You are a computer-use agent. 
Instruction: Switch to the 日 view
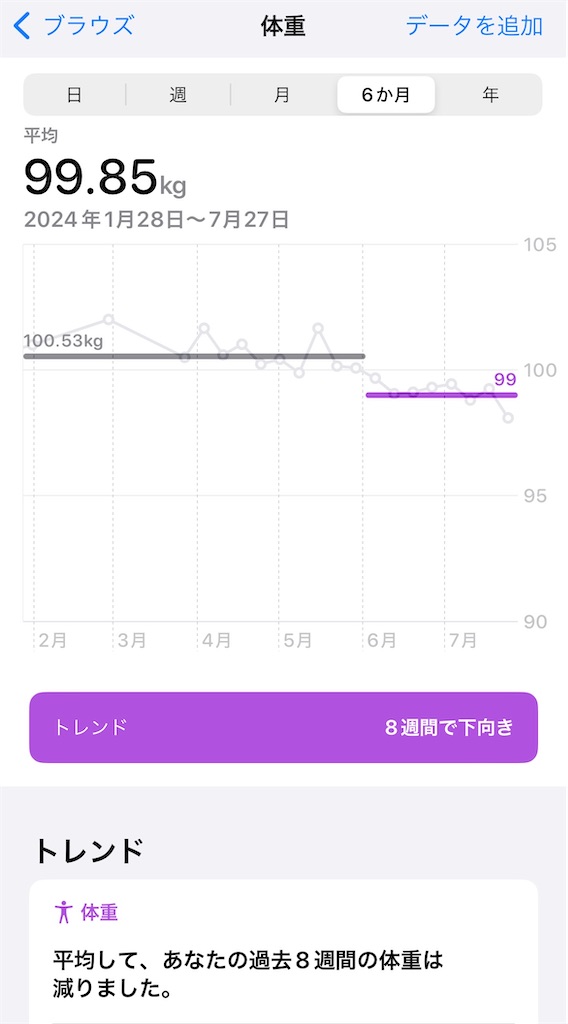pyautogui.click(x=74, y=95)
